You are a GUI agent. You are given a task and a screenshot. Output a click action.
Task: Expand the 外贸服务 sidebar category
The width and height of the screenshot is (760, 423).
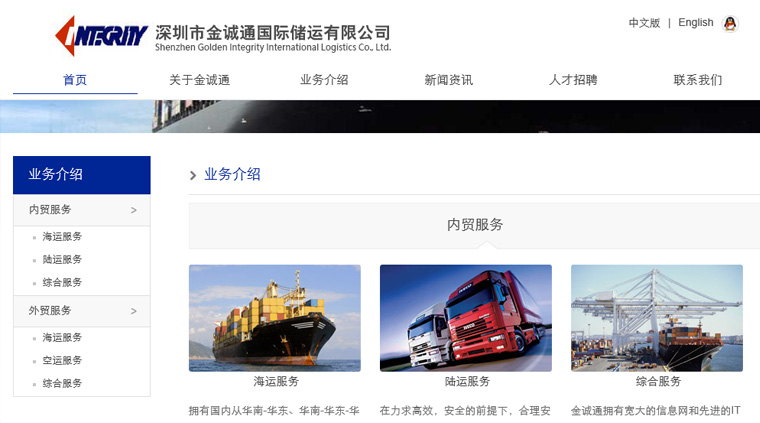82,311
